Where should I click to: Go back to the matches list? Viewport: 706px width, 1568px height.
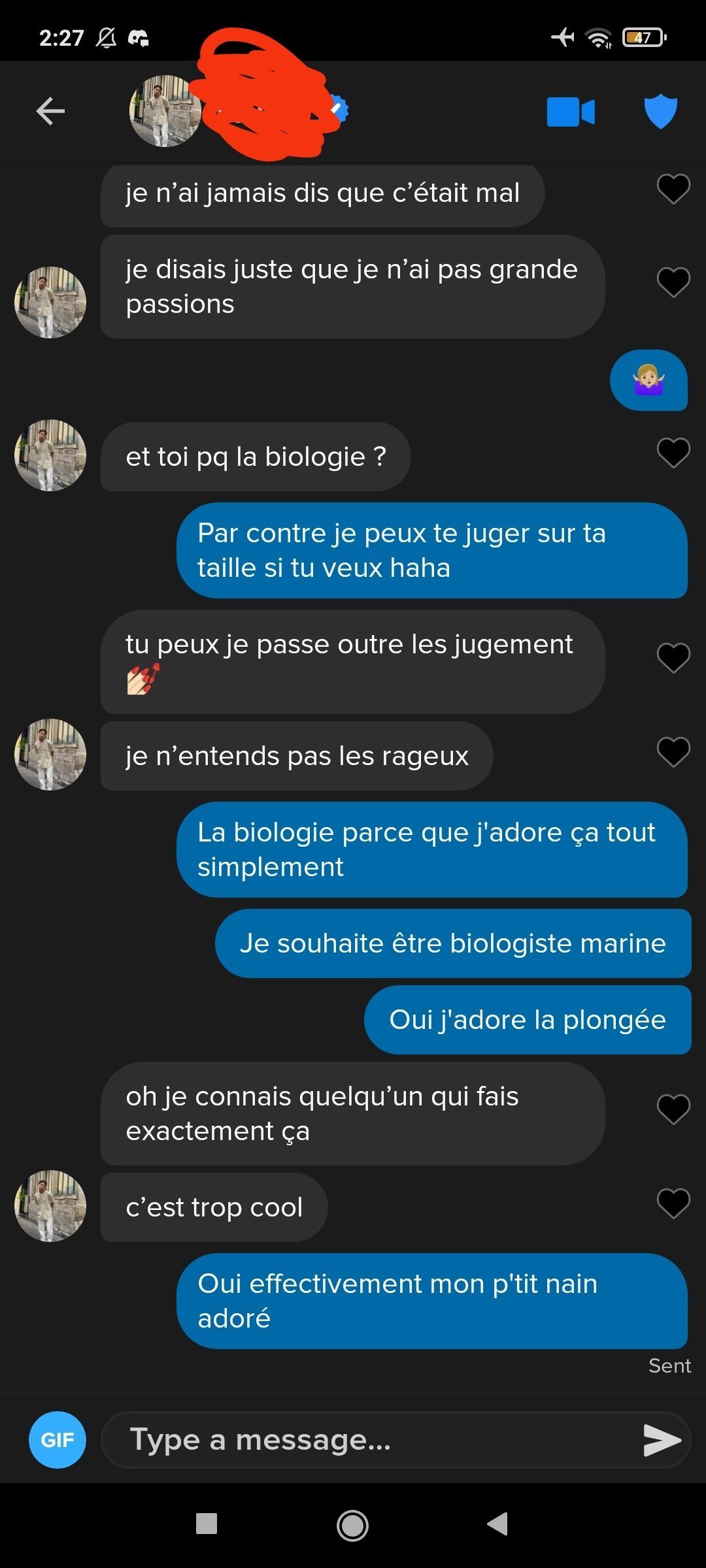[x=50, y=111]
